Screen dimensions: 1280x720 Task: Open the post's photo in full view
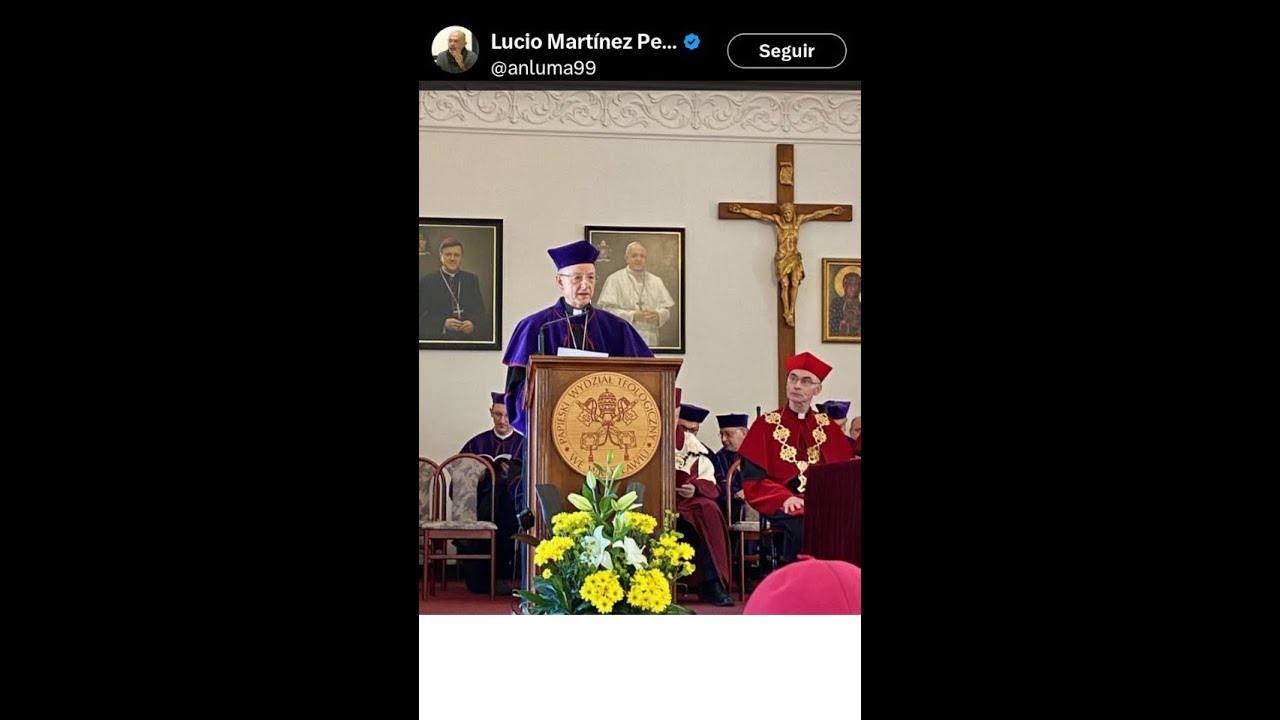tap(640, 352)
